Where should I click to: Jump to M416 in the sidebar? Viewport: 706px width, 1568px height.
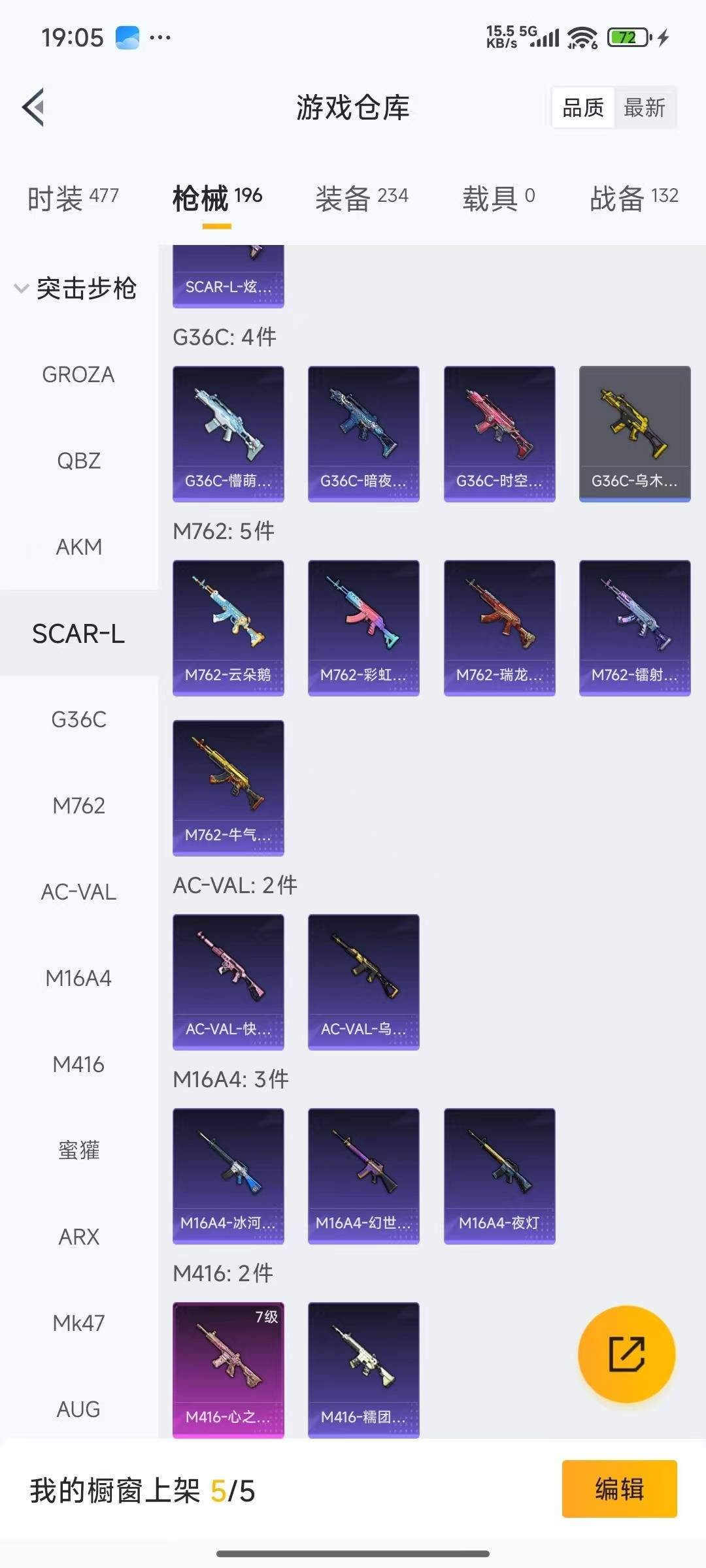pyautogui.click(x=78, y=1064)
